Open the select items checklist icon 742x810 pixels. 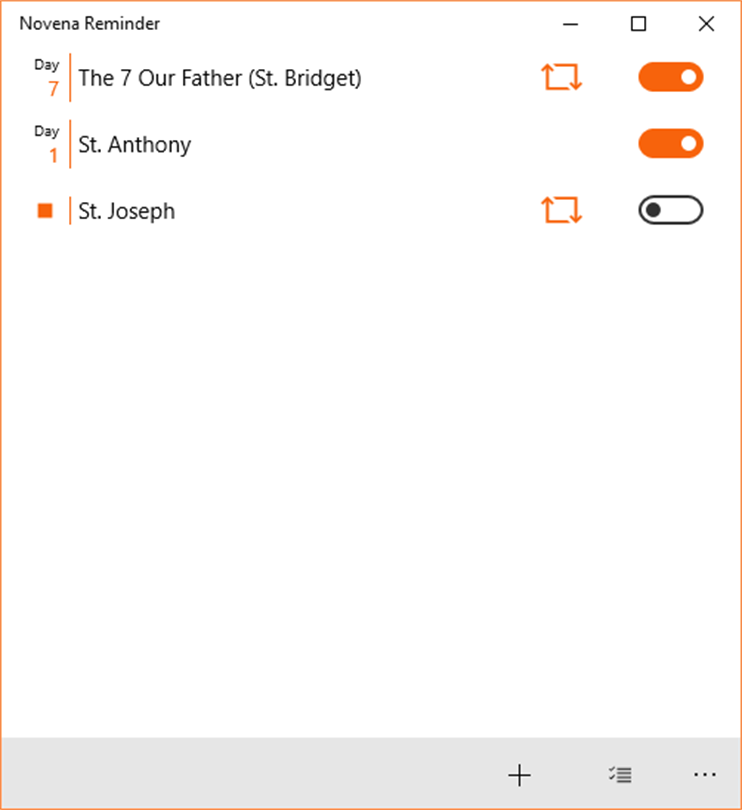620,774
